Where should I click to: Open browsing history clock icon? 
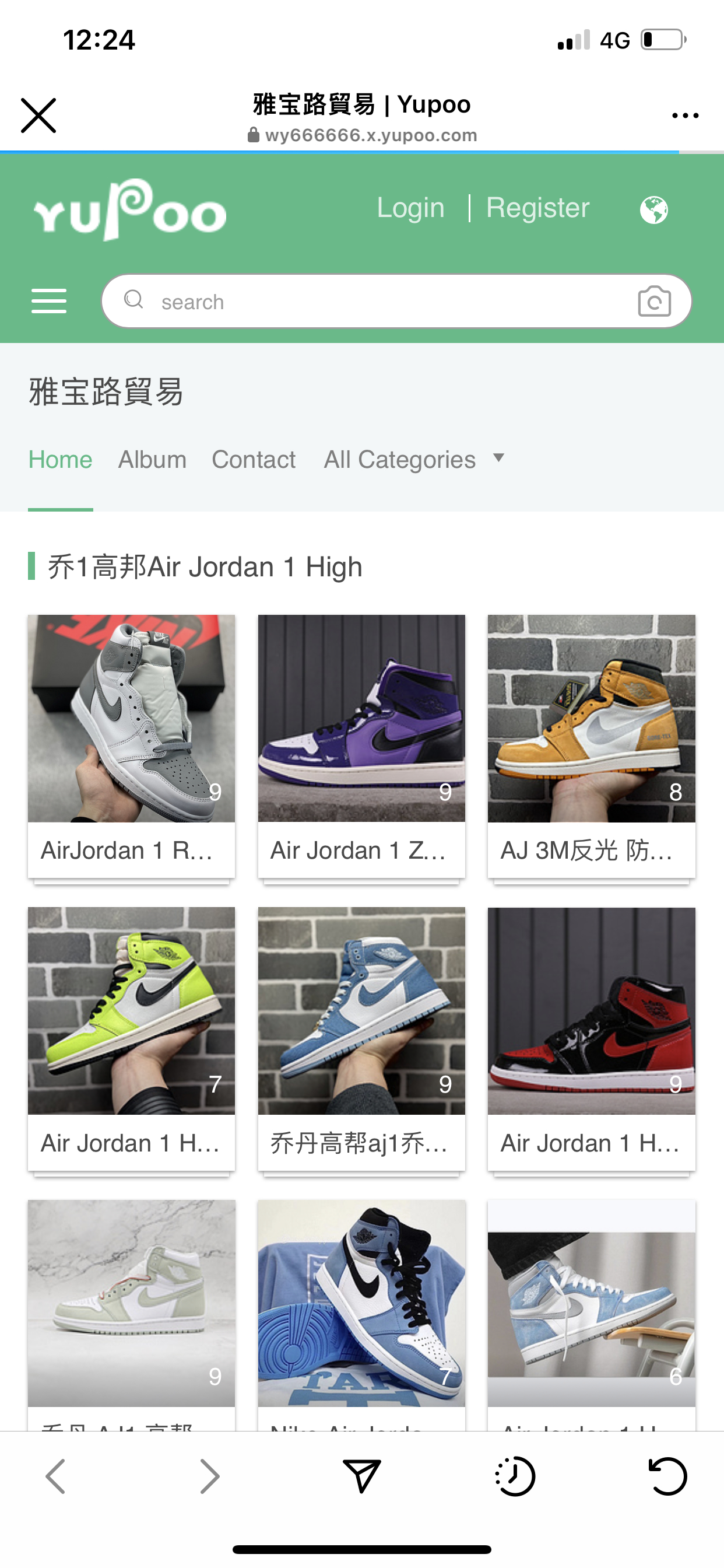coord(515,1475)
